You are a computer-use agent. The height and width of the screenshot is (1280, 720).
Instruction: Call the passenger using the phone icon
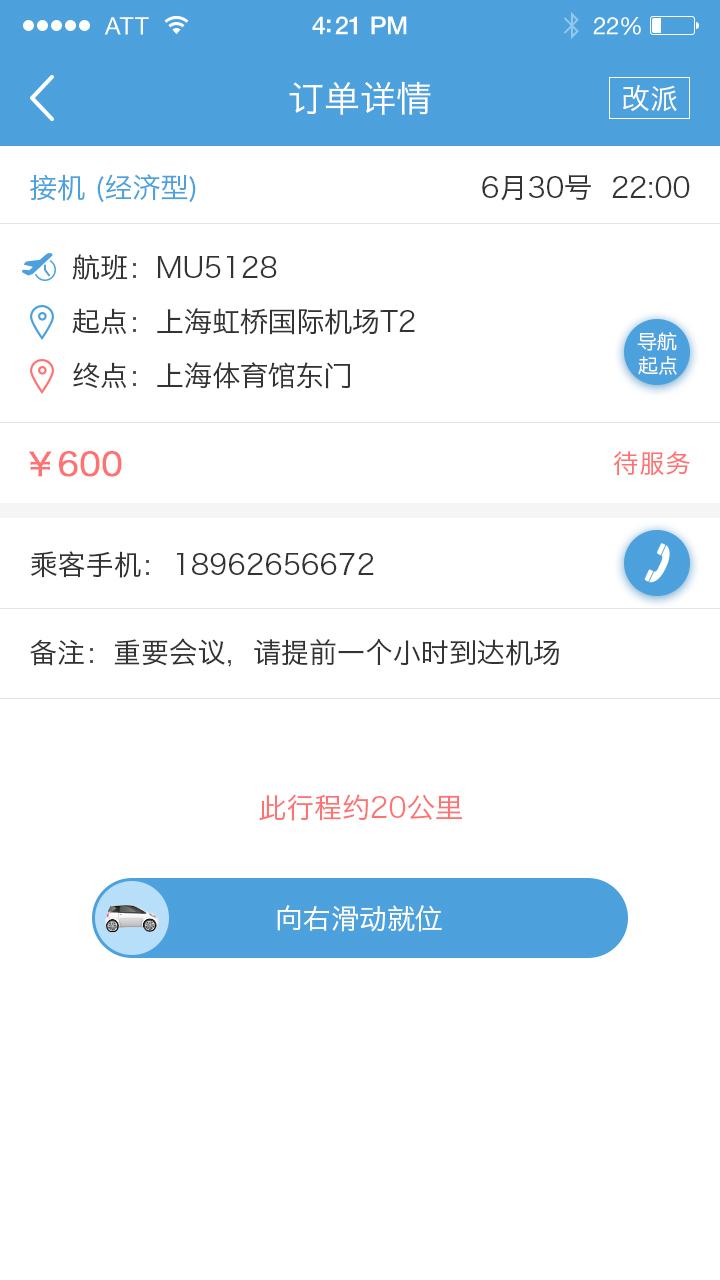click(657, 563)
